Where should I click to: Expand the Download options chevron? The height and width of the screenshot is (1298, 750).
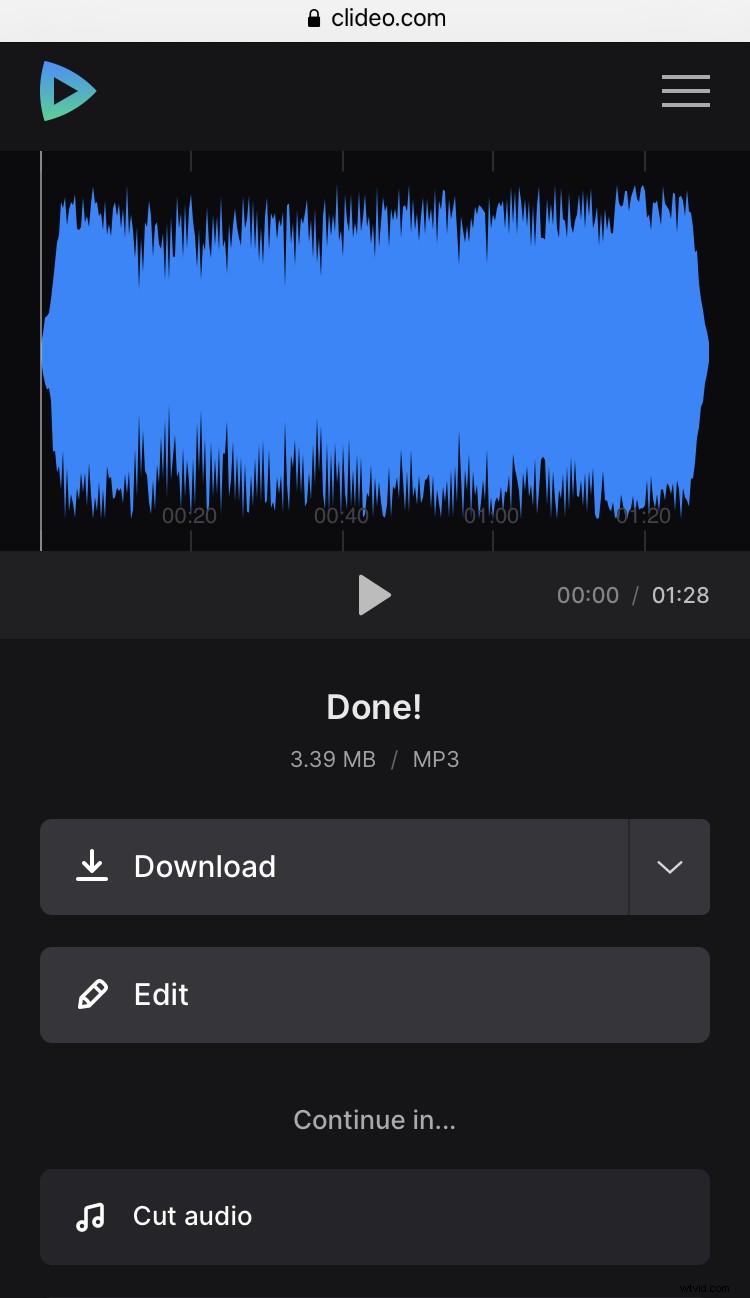[x=669, y=867]
